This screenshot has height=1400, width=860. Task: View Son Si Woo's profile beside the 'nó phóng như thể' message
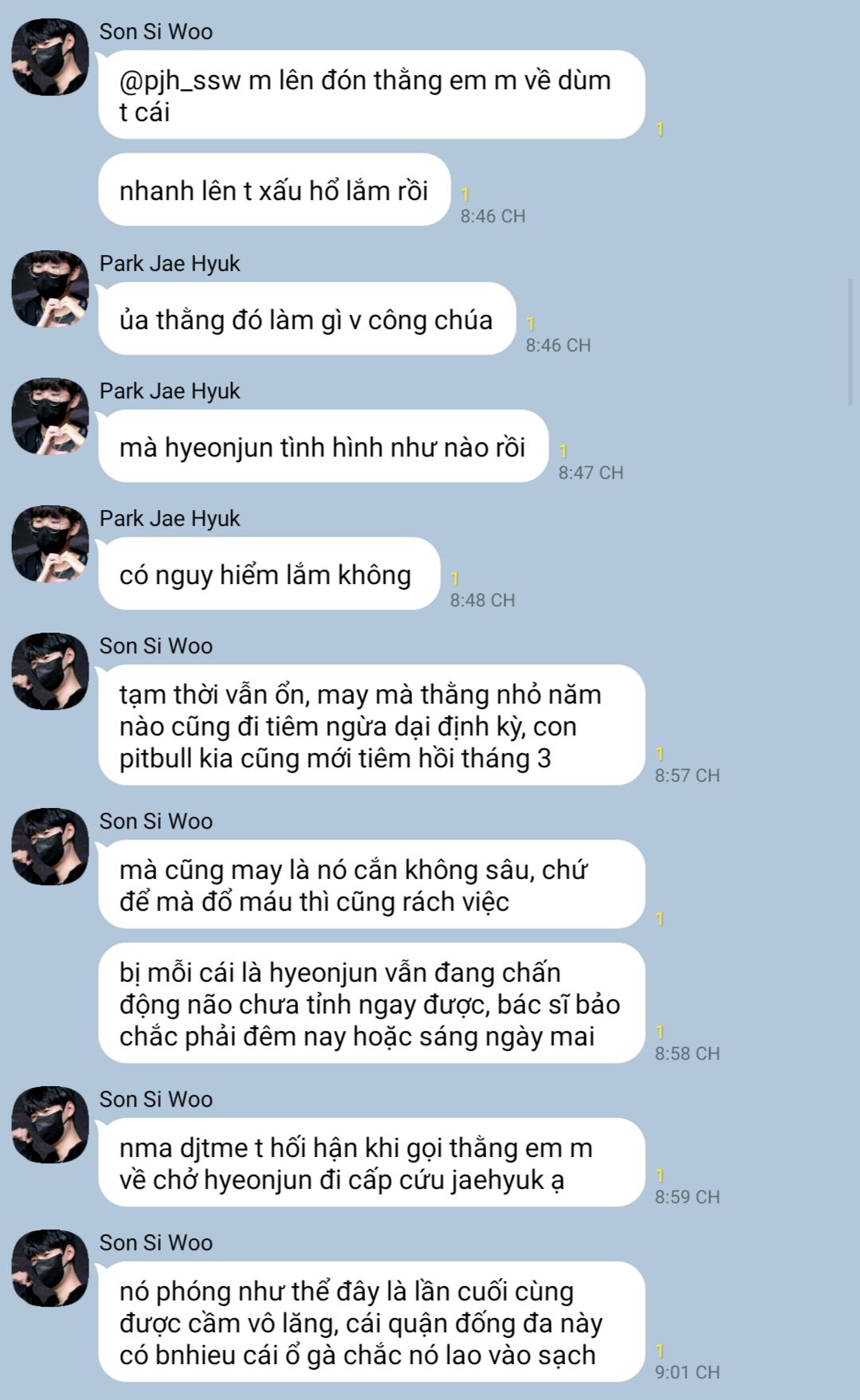49,1268
